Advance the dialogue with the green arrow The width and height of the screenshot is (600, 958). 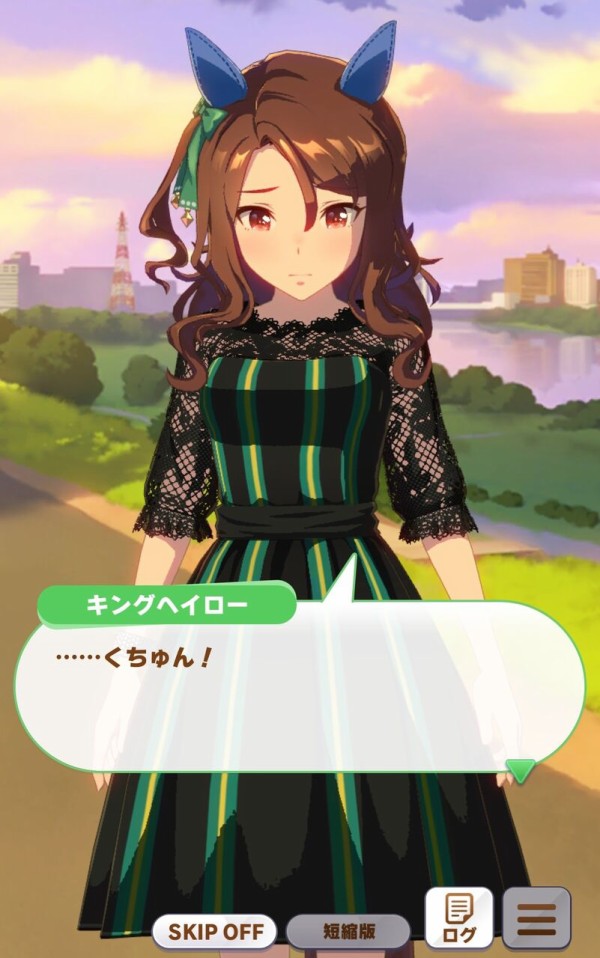(519, 769)
